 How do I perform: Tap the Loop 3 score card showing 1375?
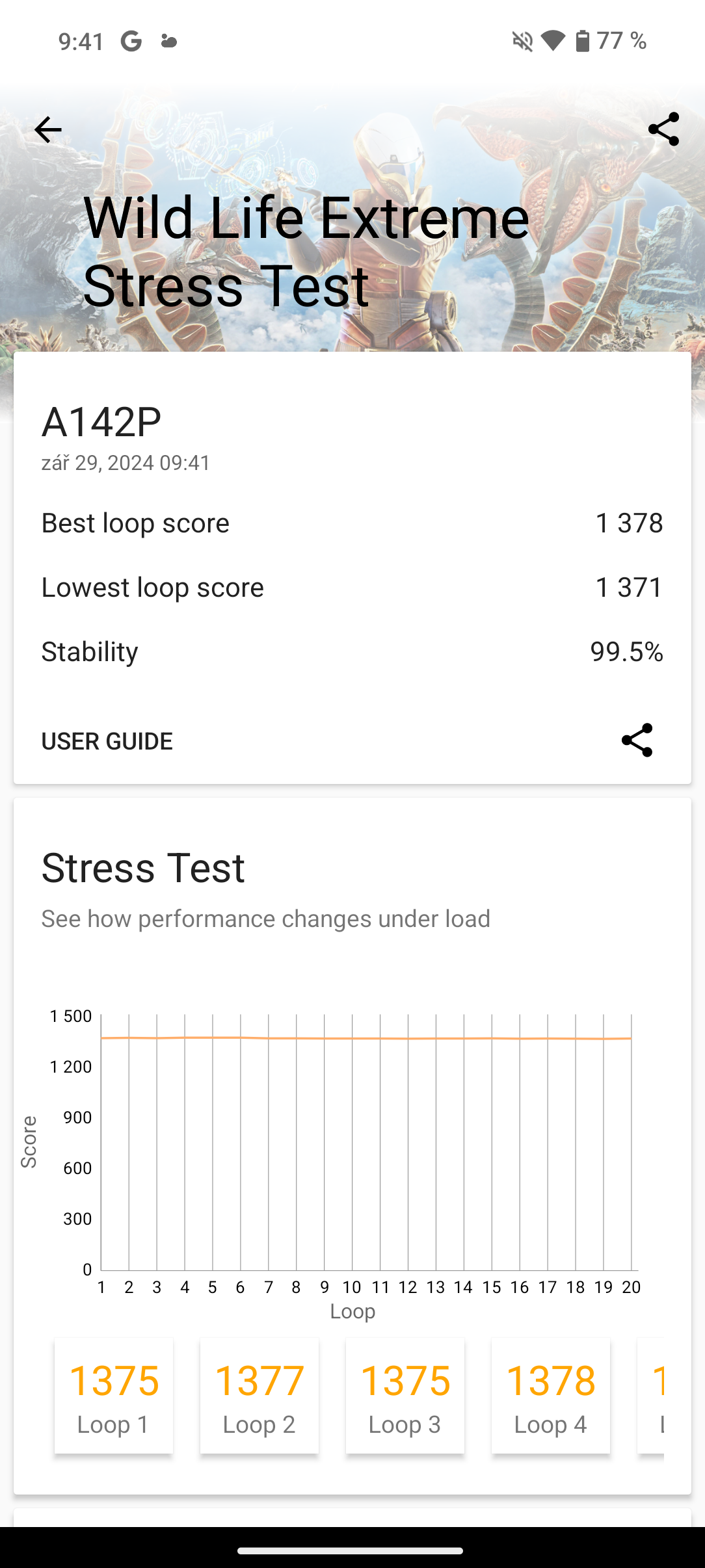(404, 1396)
